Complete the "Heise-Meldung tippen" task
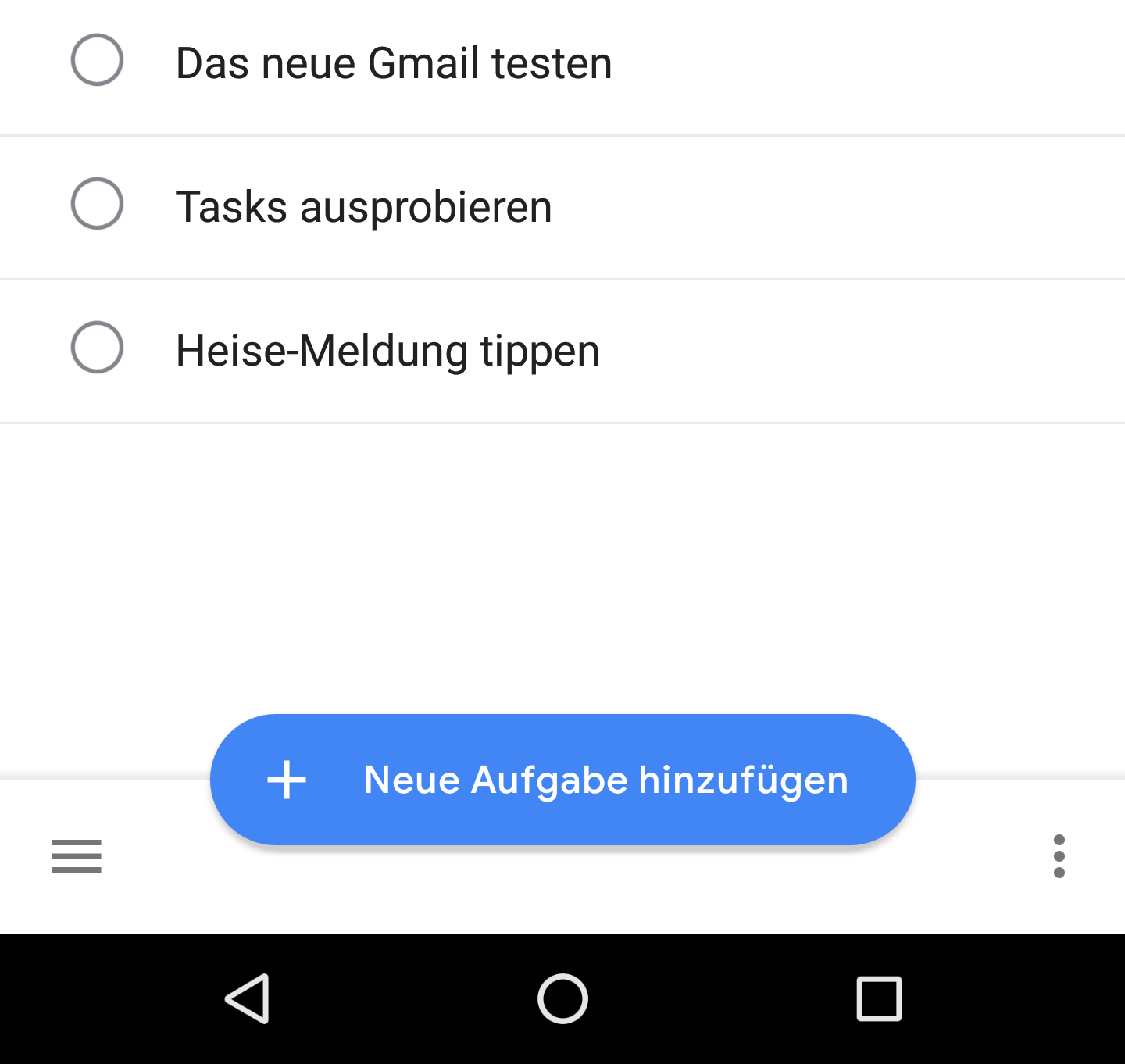Image resolution: width=1125 pixels, height=1064 pixels. (x=97, y=348)
